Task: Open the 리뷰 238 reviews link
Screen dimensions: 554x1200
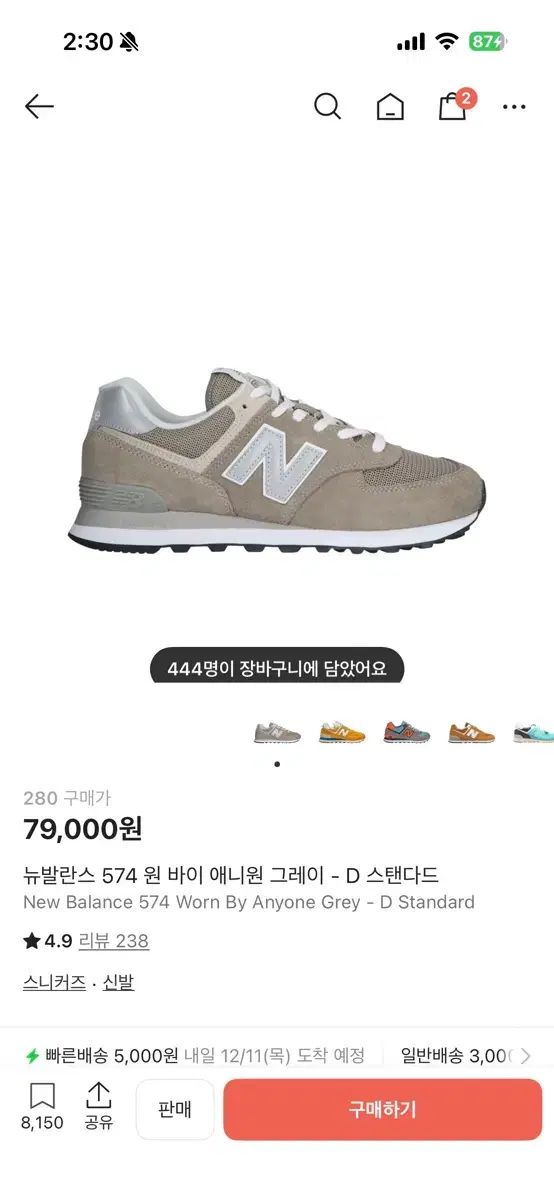Action: [114, 941]
